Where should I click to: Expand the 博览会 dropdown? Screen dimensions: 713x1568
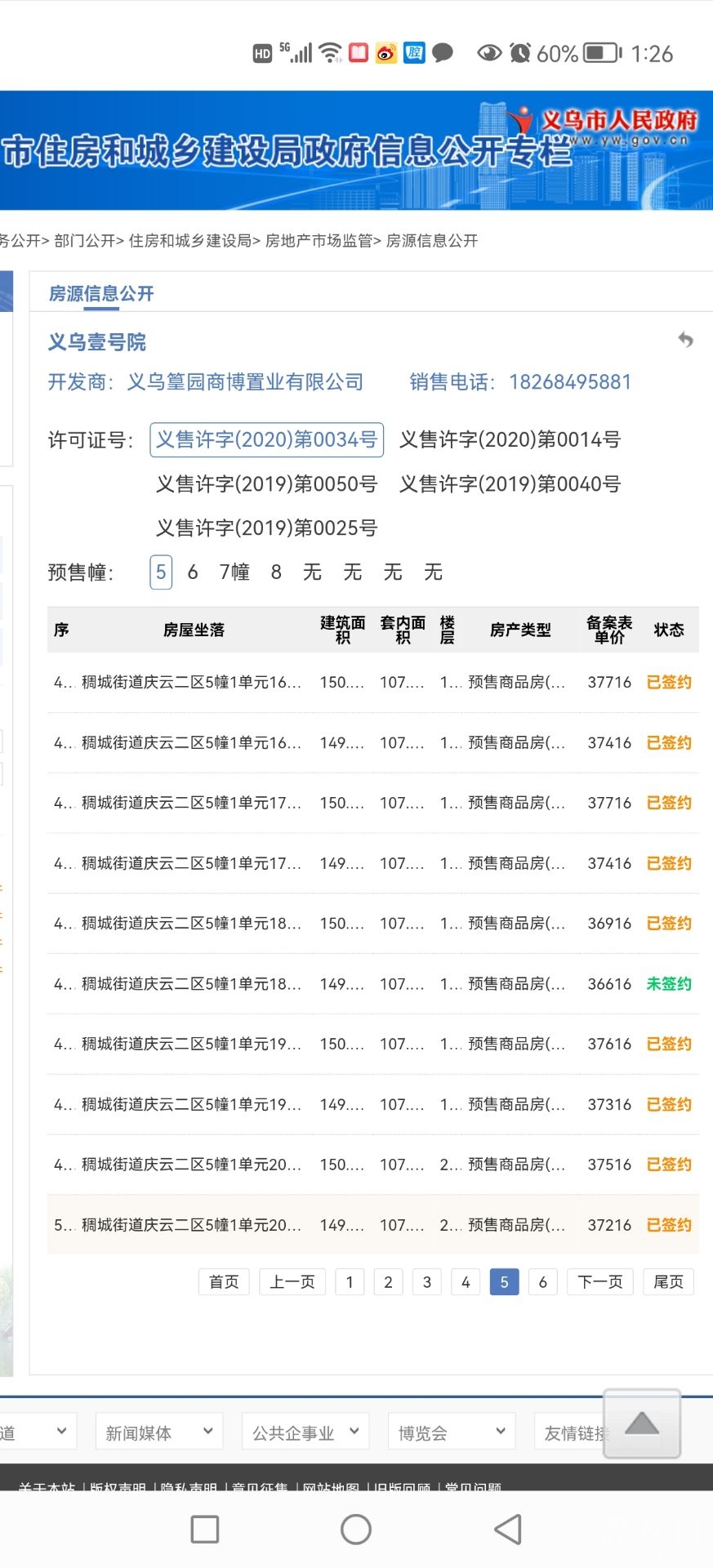click(x=451, y=1432)
